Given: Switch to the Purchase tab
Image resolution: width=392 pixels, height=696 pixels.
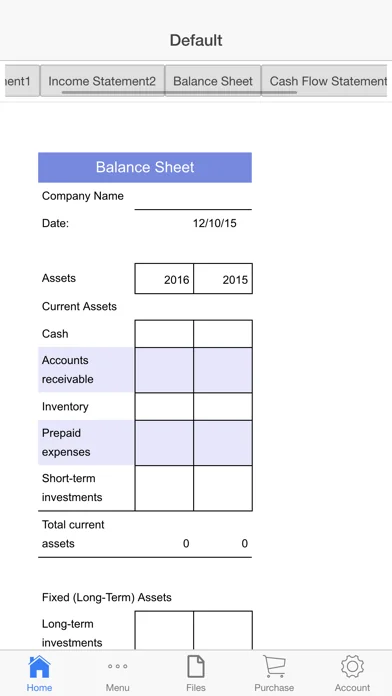Looking at the screenshot, I should [x=274, y=673].
